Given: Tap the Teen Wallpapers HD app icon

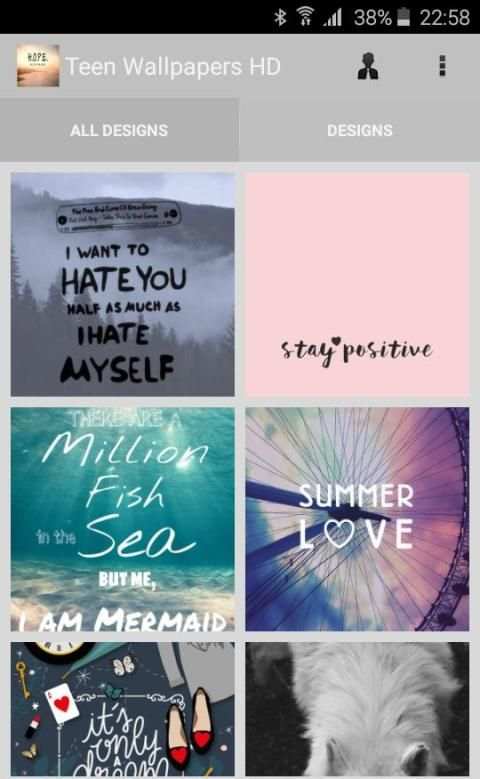Looking at the screenshot, I should 38,66.
